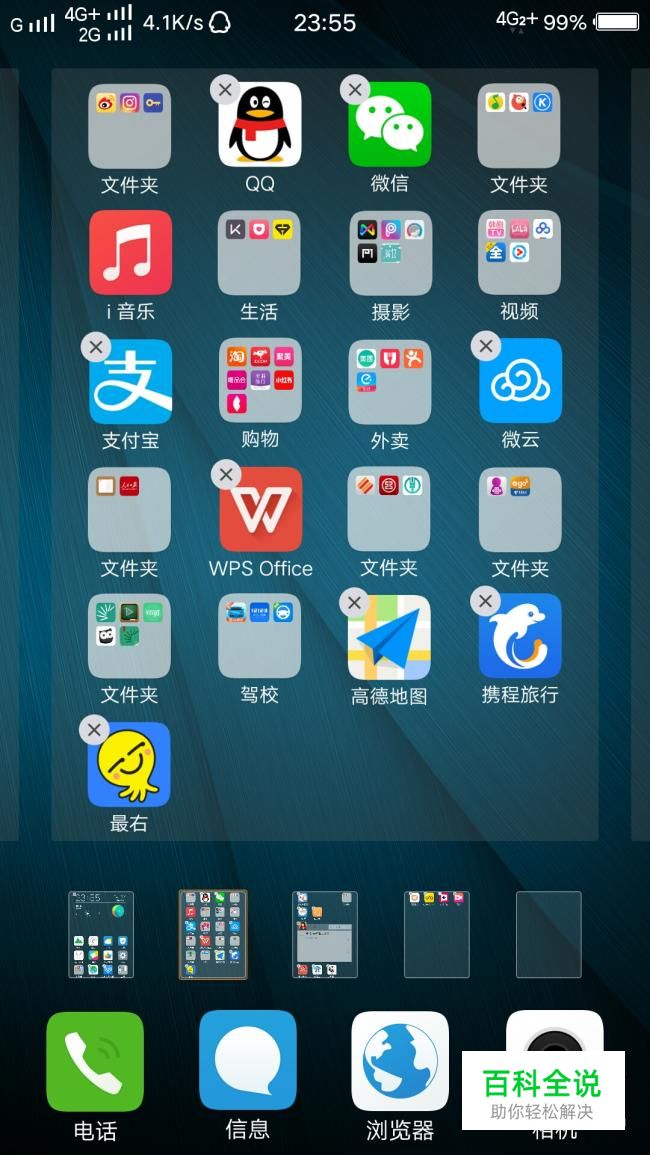Open the i 音乐 app
The height and width of the screenshot is (1155, 650).
click(x=130, y=253)
